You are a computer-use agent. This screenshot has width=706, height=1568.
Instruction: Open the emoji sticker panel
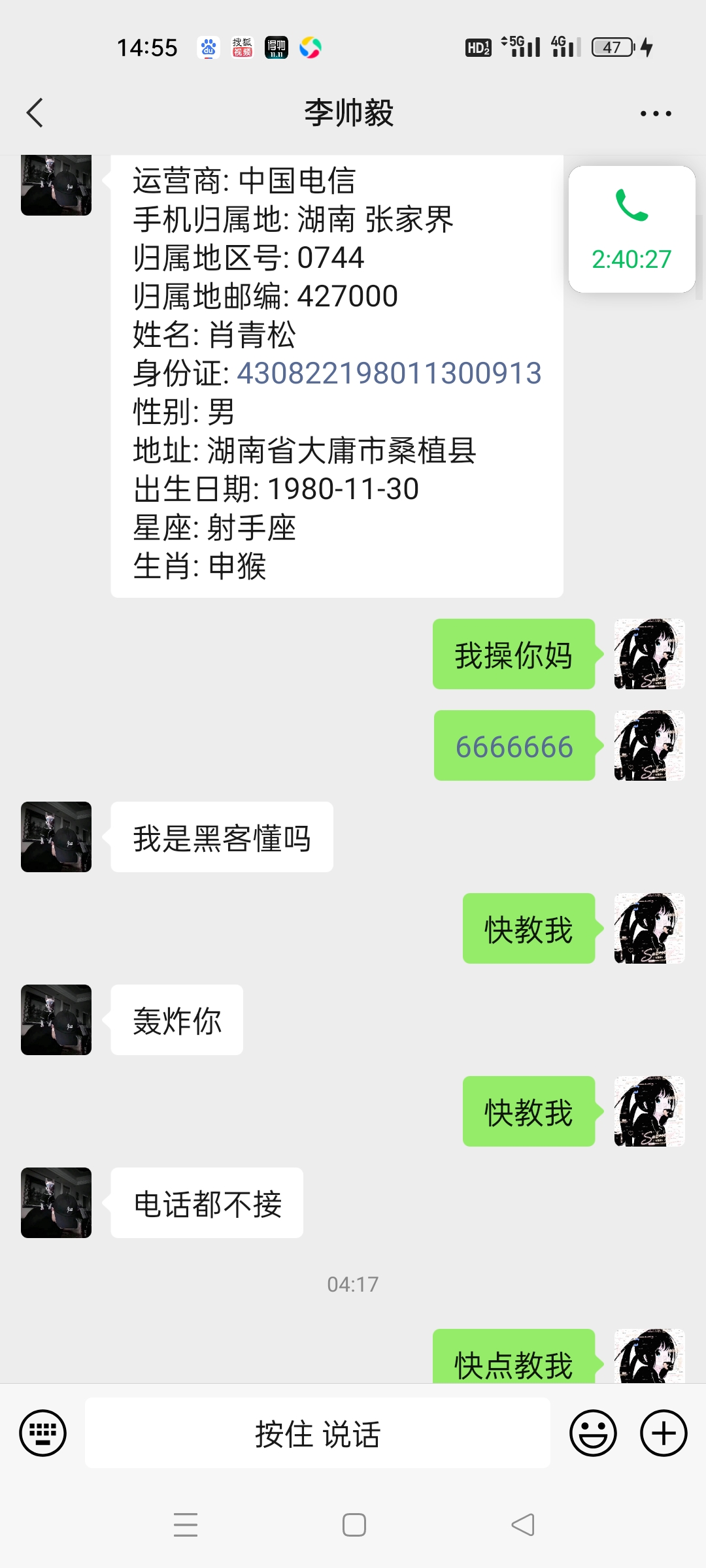pos(593,1433)
